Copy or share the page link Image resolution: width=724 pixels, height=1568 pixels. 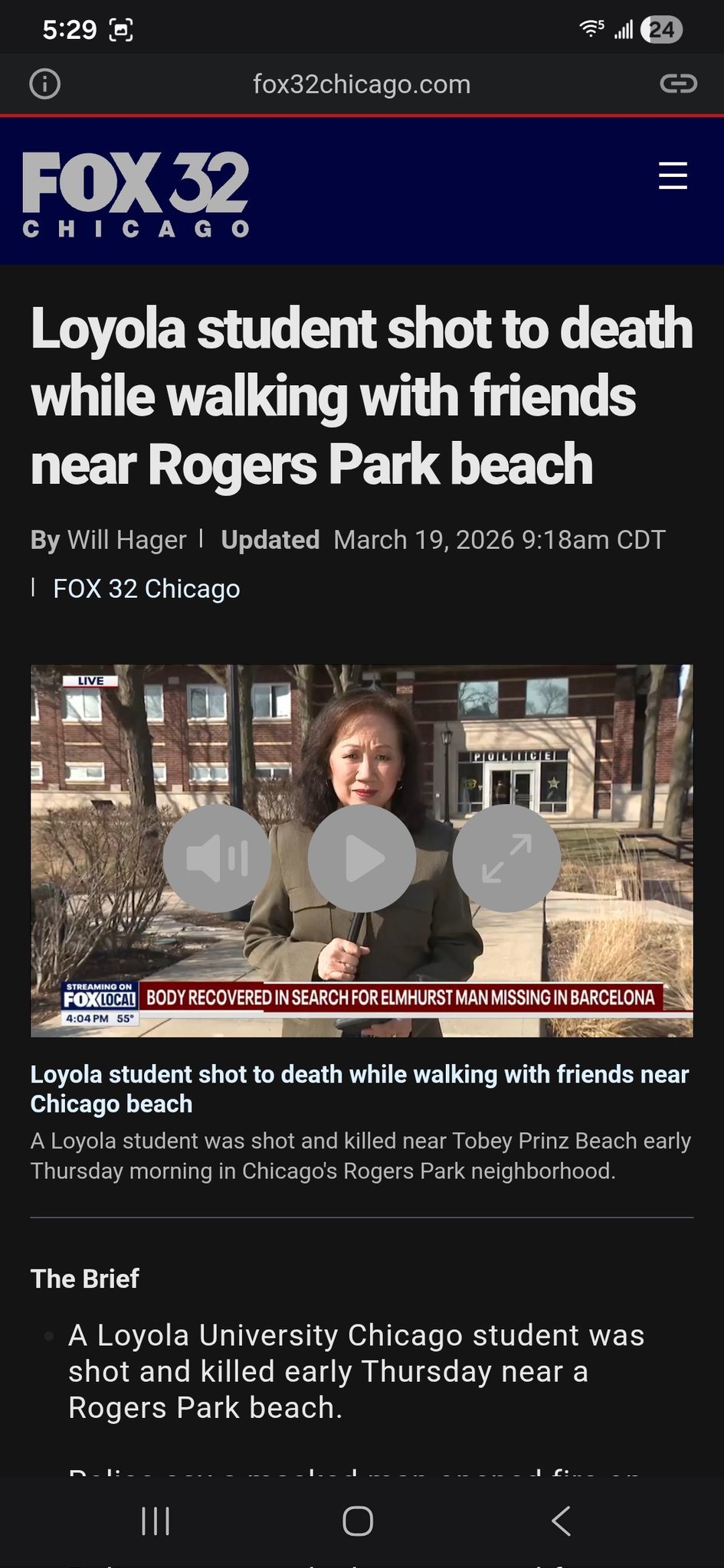click(678, 83)
